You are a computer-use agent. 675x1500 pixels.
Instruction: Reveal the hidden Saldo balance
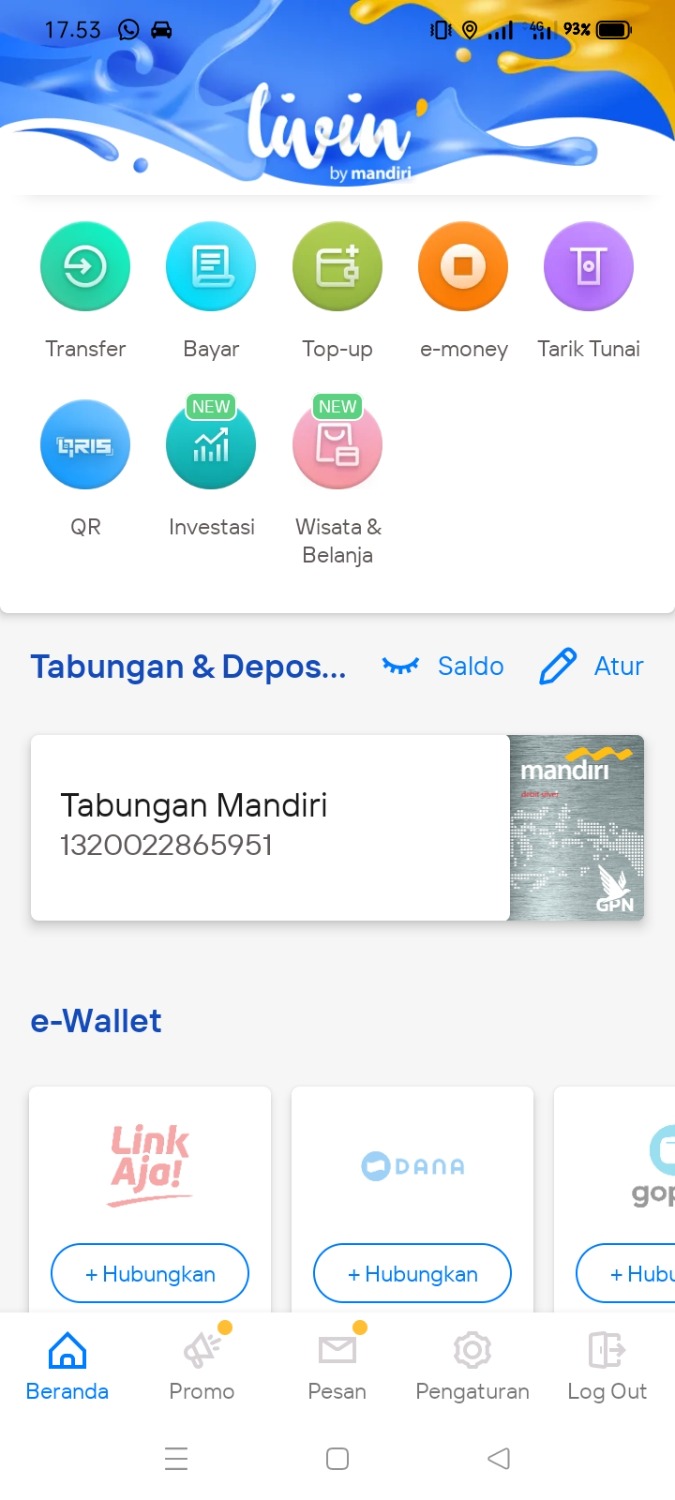pos(443,666)
